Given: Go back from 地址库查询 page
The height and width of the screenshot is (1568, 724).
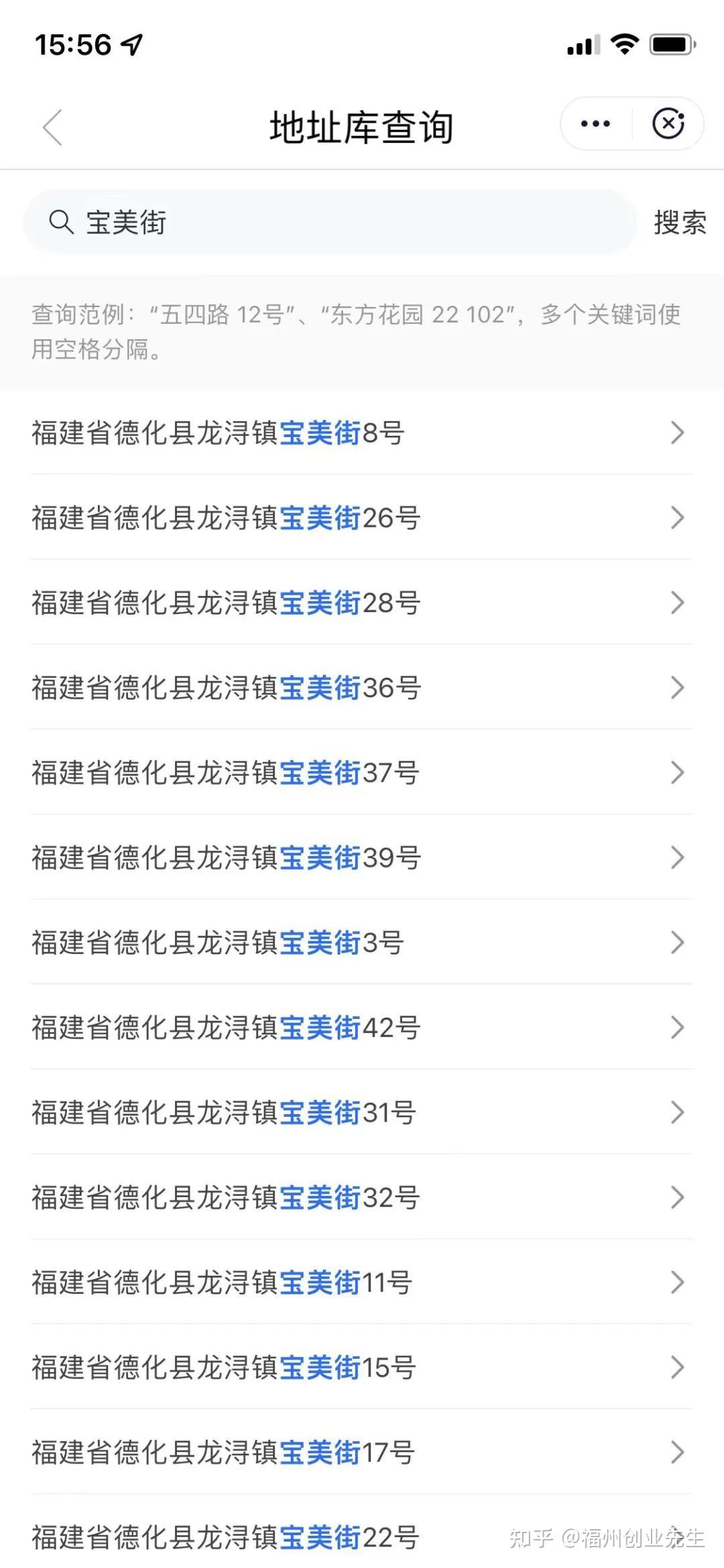Looking at the screenshot, I should click(x=52, y=127).
